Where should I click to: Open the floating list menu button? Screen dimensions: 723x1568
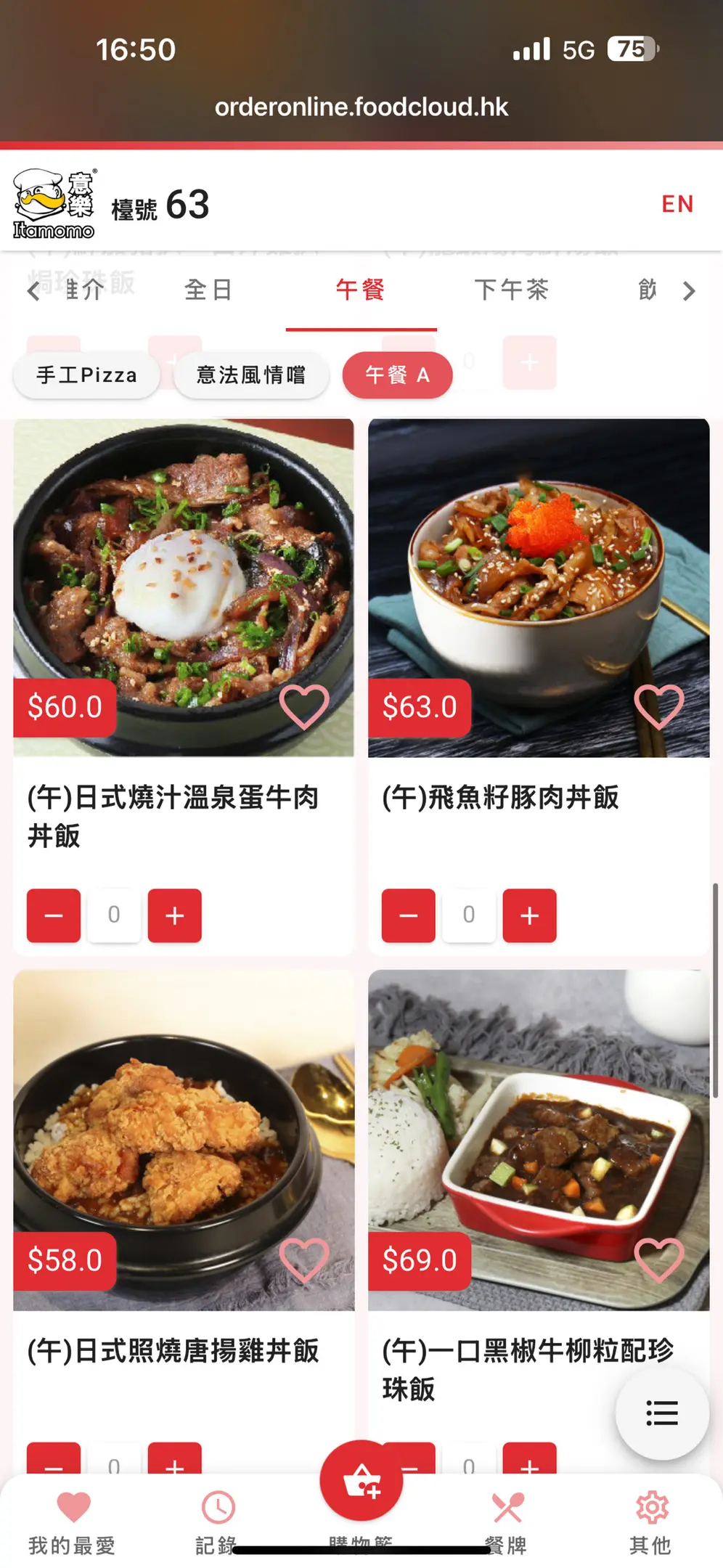click(x=661, y=1413)
